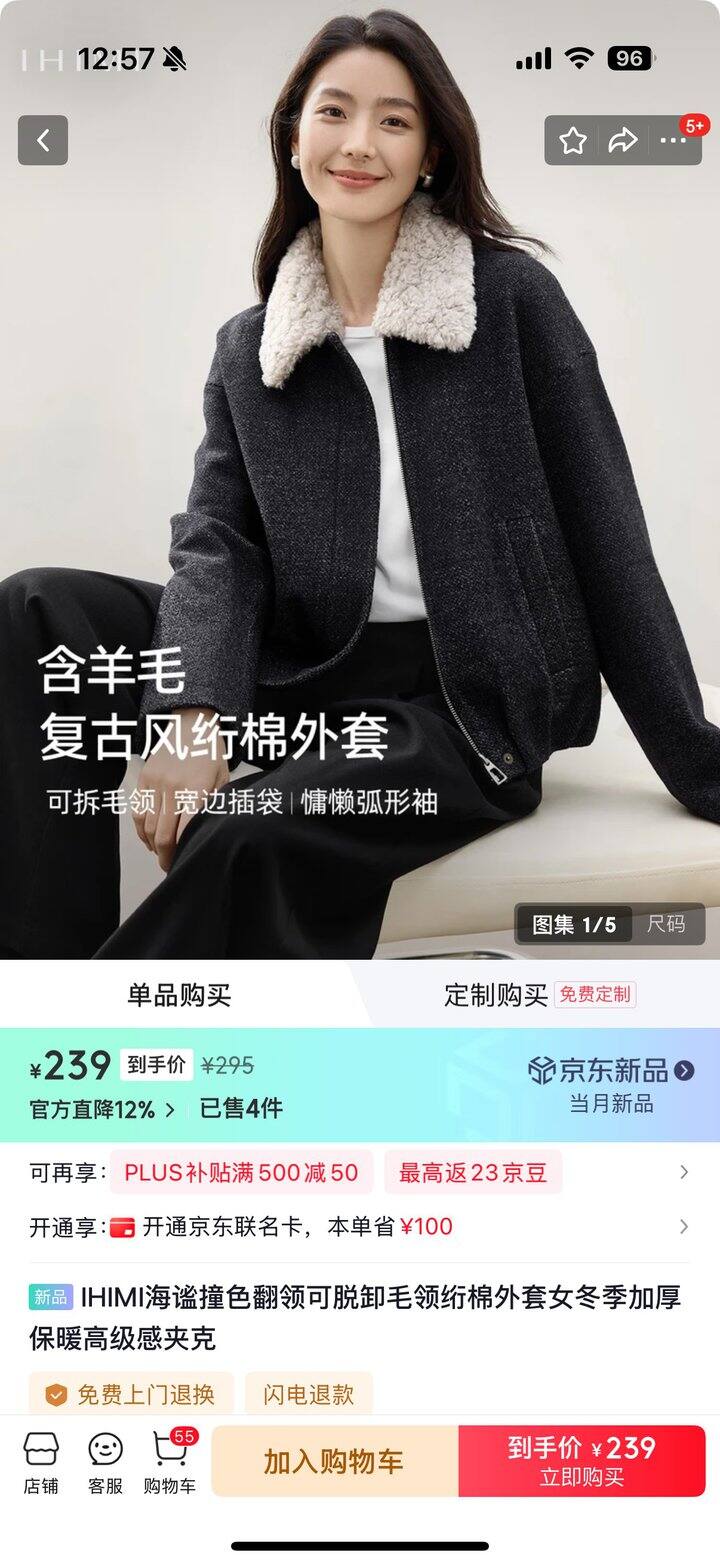Screen dimensions: 720x1565
Task: Expand the 官方直降12% price details
Action: click(103, 1109)
